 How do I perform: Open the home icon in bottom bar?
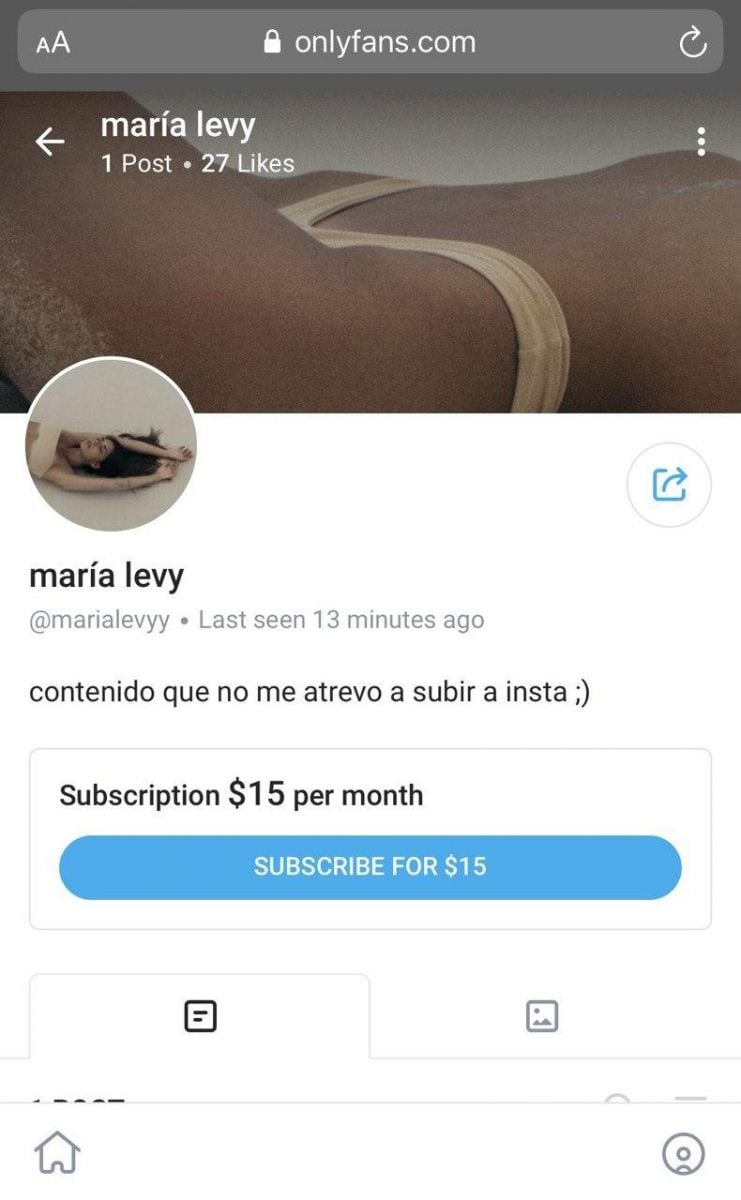click(57, 1153)
